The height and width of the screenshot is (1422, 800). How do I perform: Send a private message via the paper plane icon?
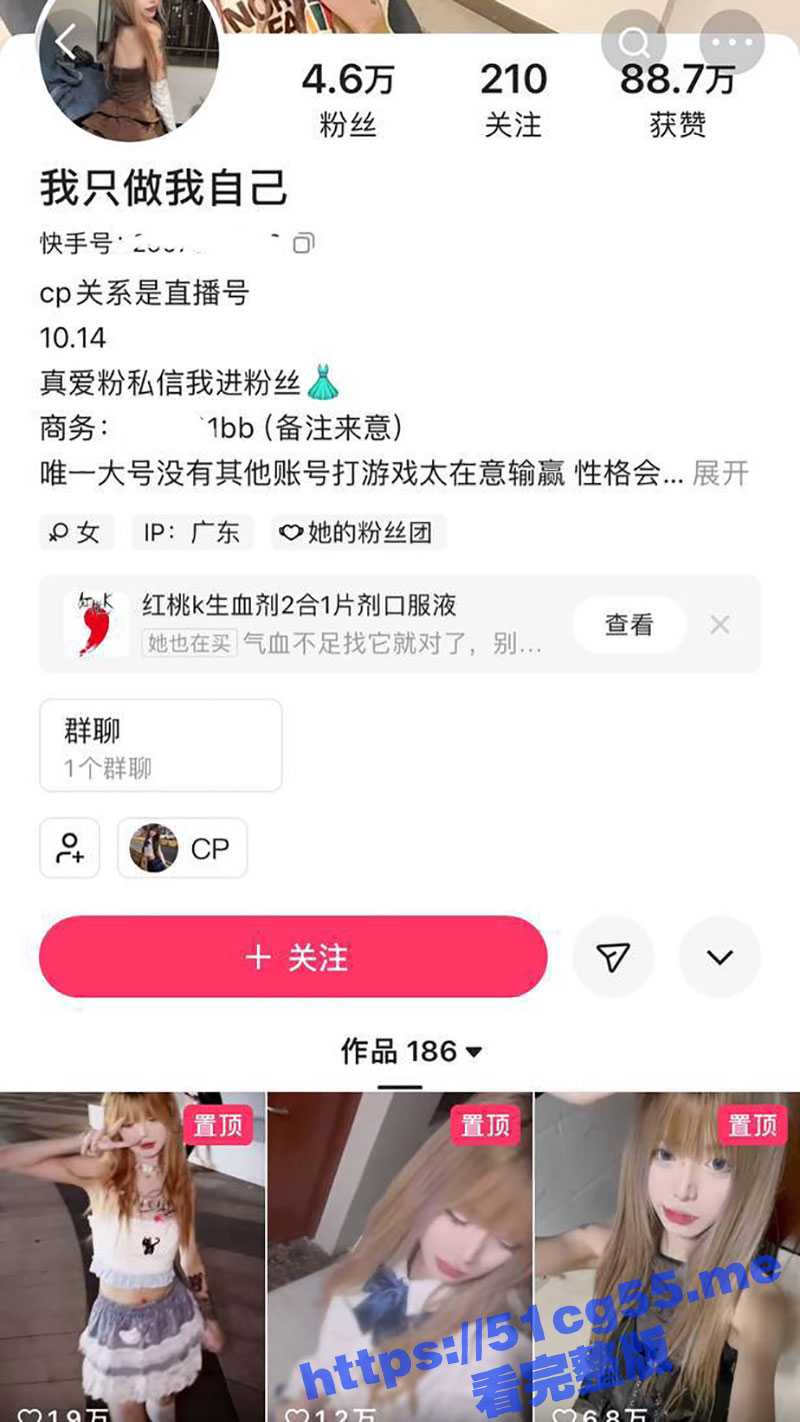(x=613, y=957)
